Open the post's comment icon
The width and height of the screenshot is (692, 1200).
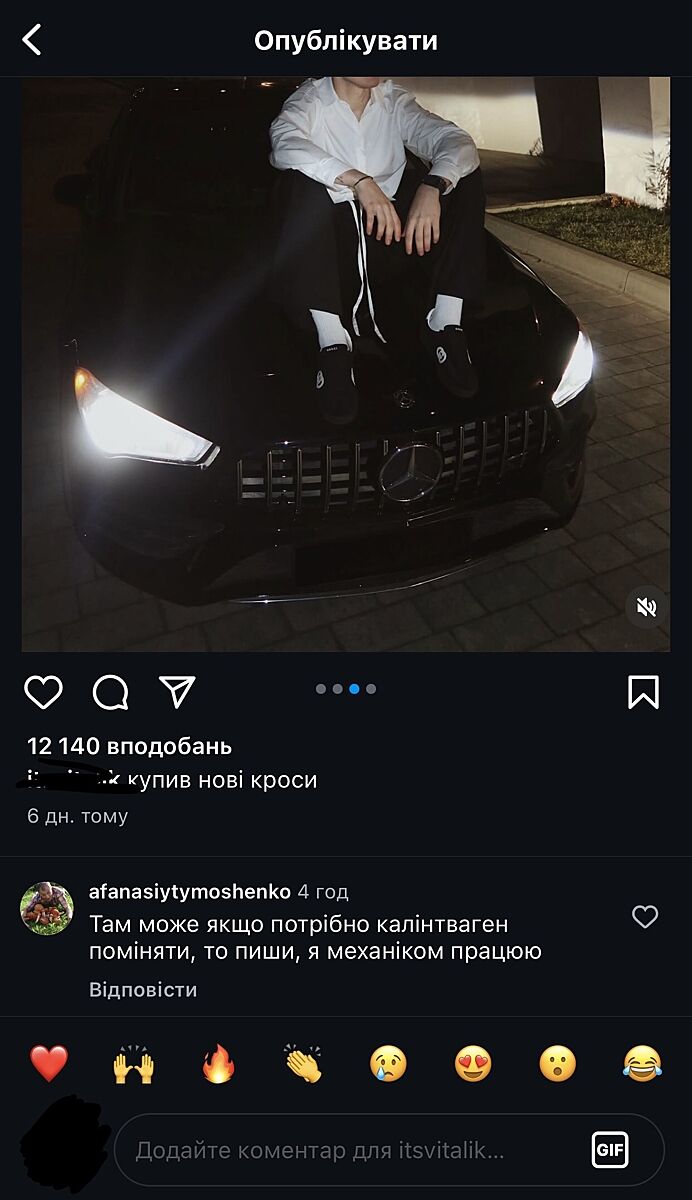tap(110, 691)
